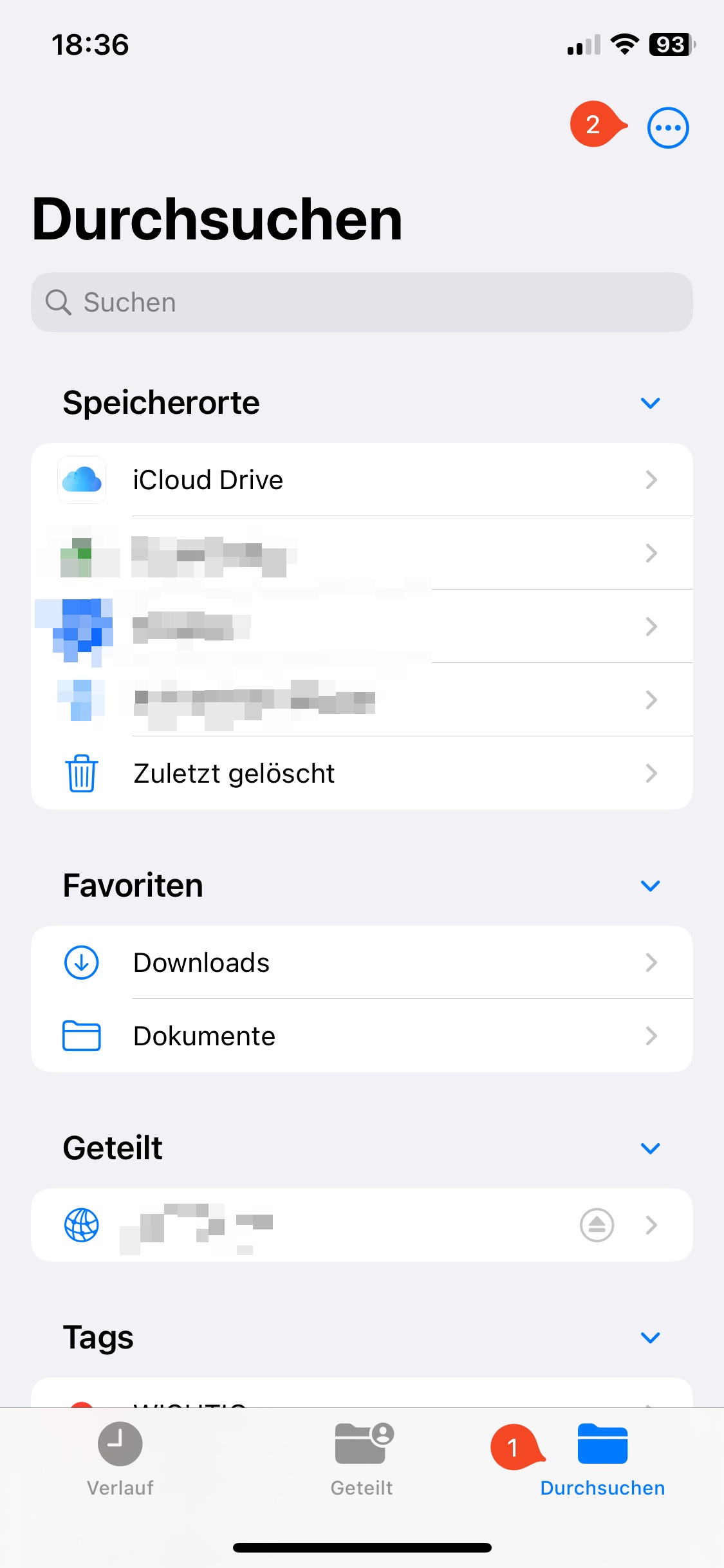Collapse the Geteilt section
Viewport: 724px width, 1568px height.
tap(650, 1148)
